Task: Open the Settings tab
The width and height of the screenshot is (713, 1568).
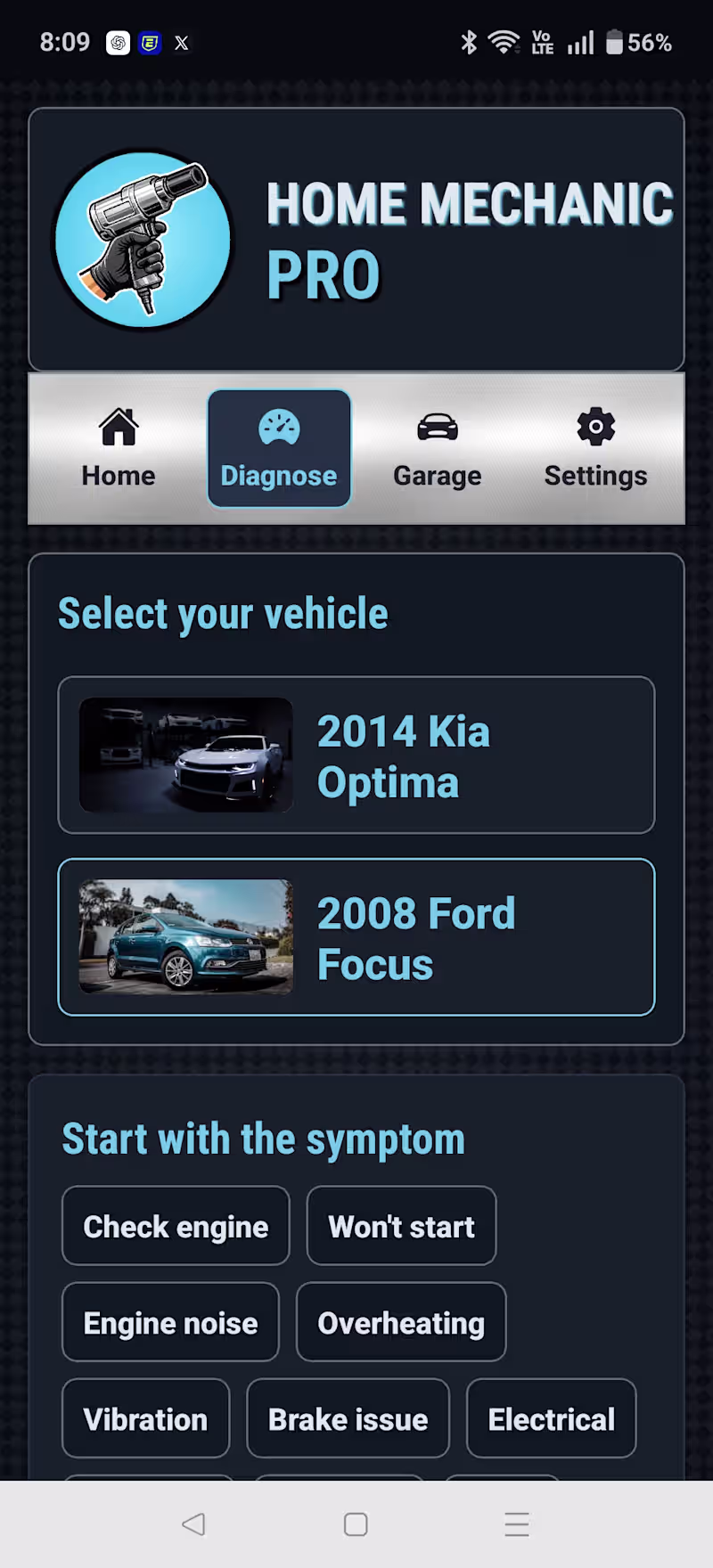Action: pos(595,448)
